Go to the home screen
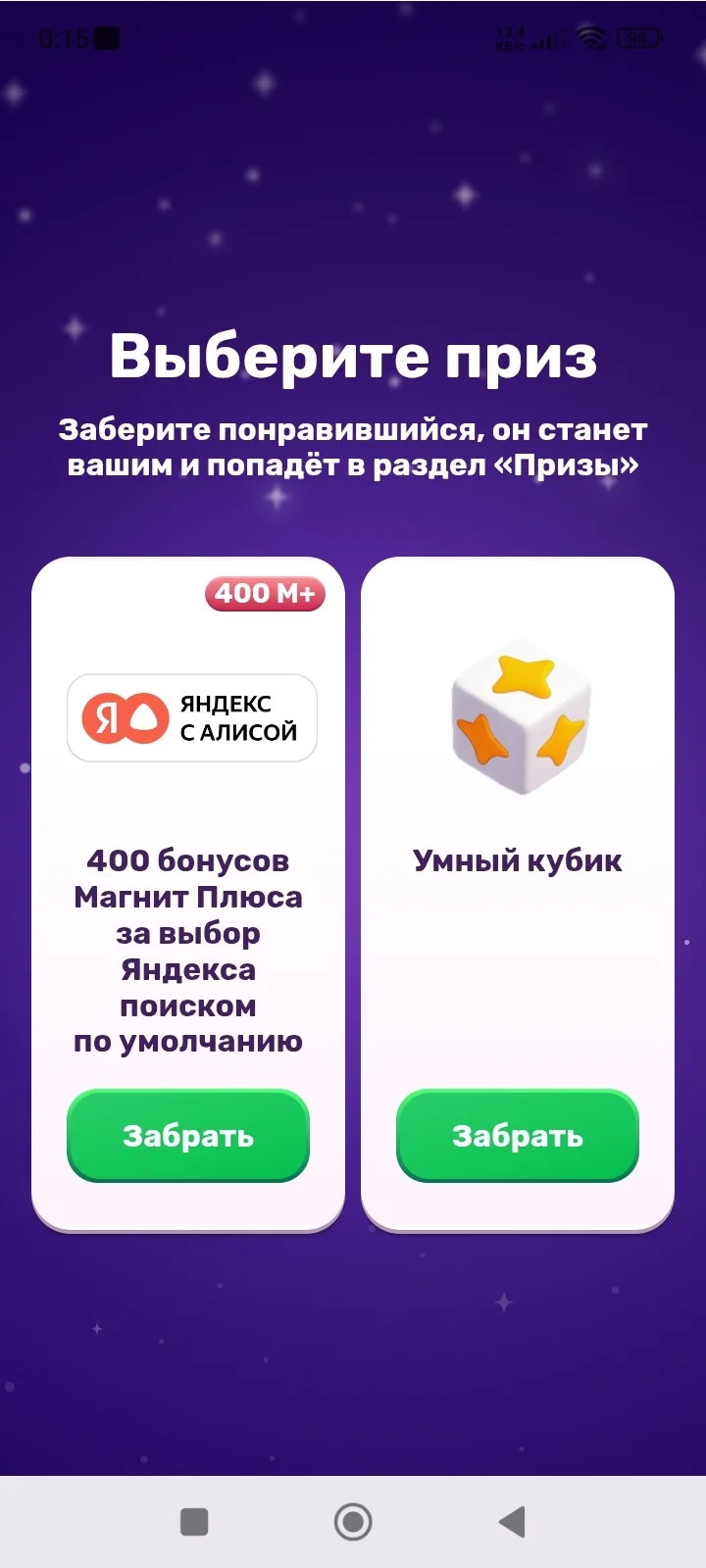Screen dimensions: 706x1568 (x=353, y=1522)
